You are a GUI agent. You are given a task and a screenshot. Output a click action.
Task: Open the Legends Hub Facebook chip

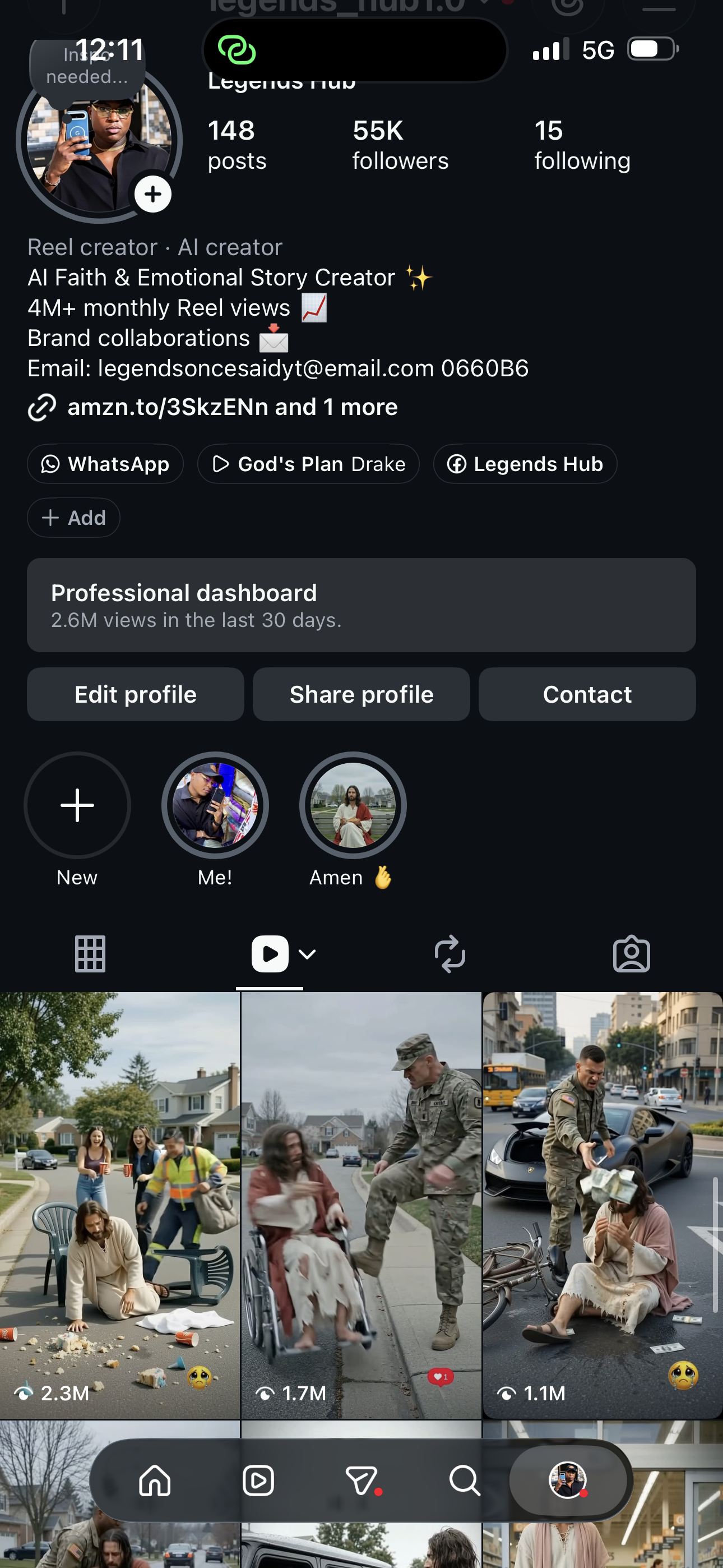click(525, 464)
